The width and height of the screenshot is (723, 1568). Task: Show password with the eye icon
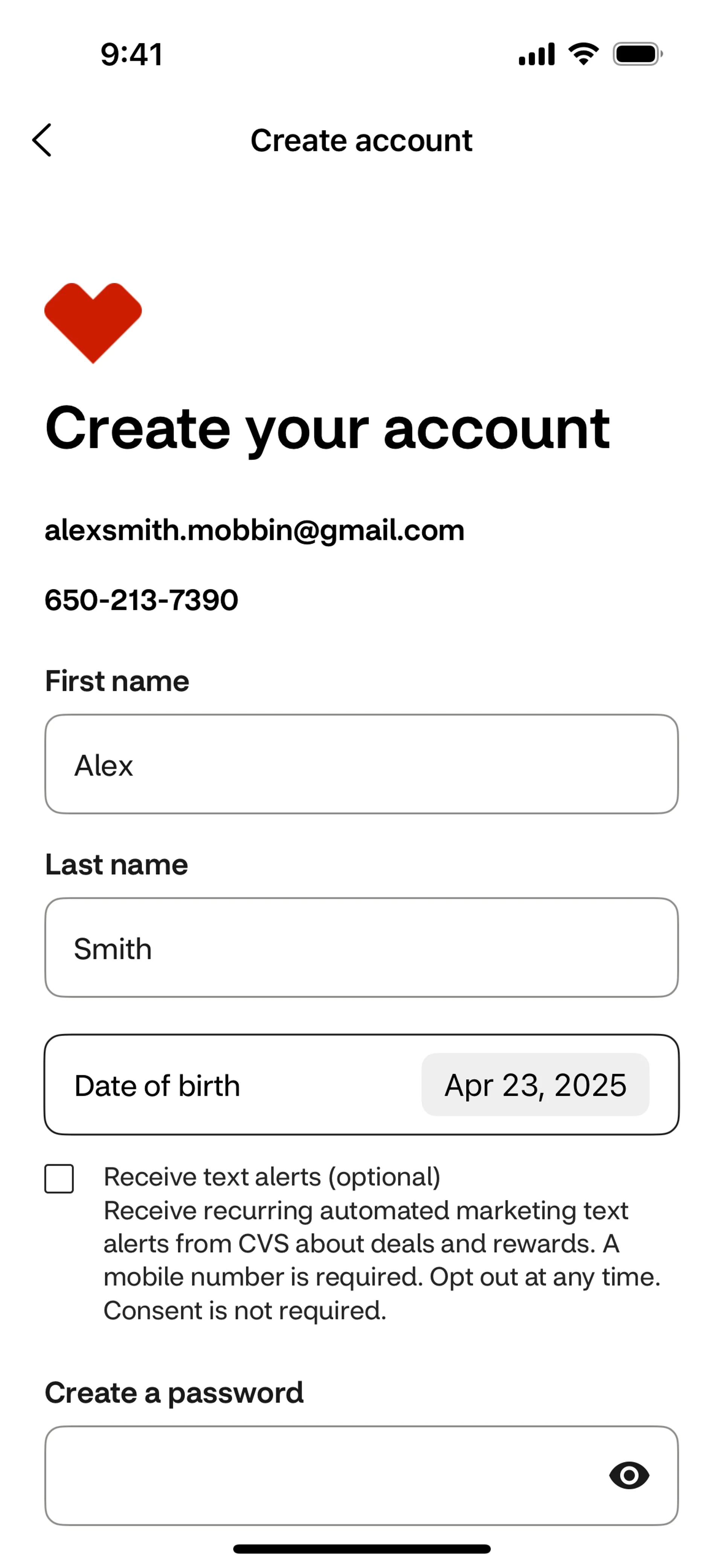628,1475
